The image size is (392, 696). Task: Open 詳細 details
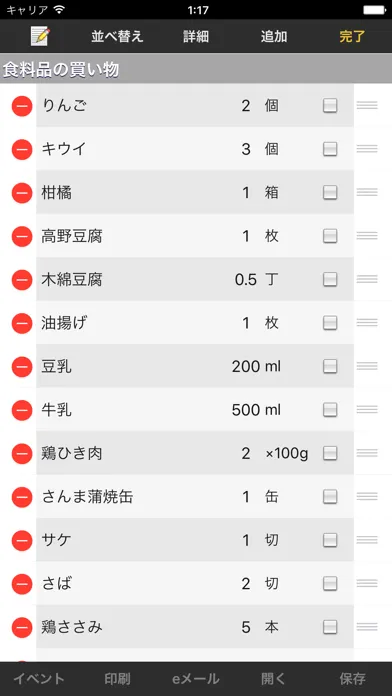pos(196,36)
